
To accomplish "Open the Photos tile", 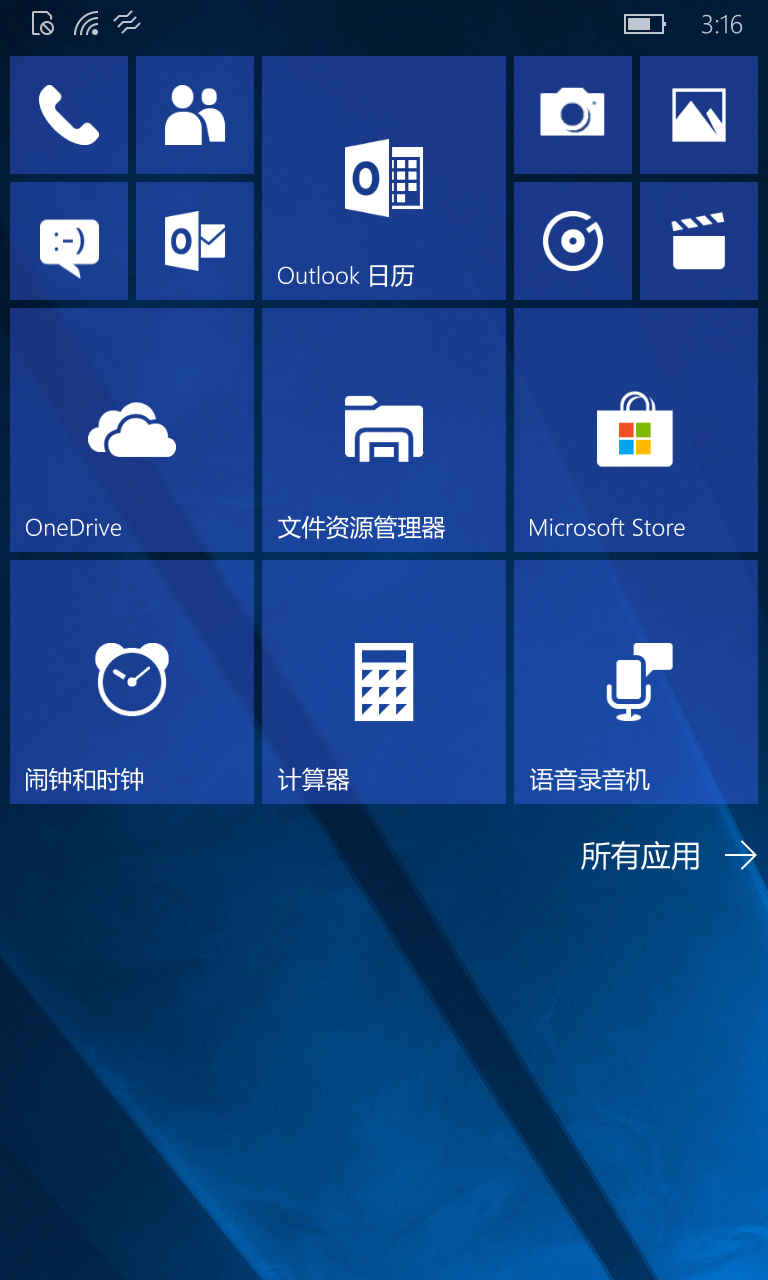I will click(x=699, y=115).
